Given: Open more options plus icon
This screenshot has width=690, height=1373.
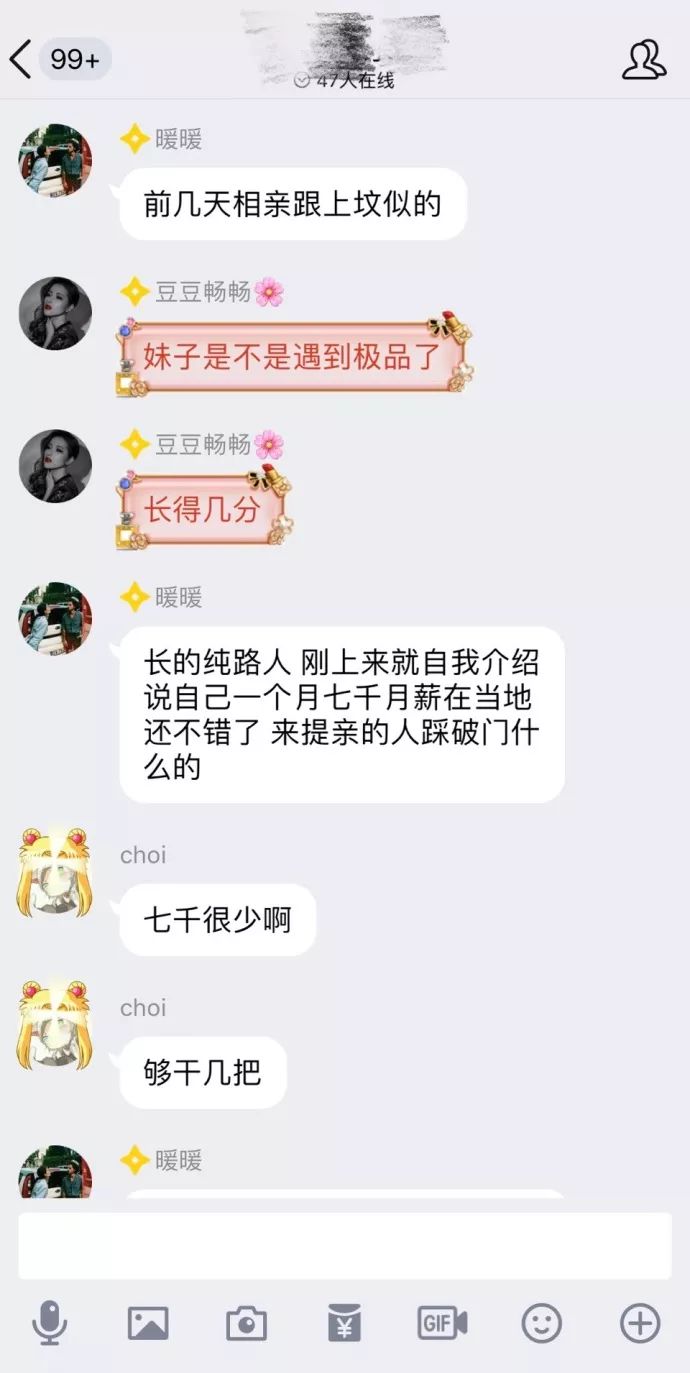Looking at the screenshot, I should 640,1323.
